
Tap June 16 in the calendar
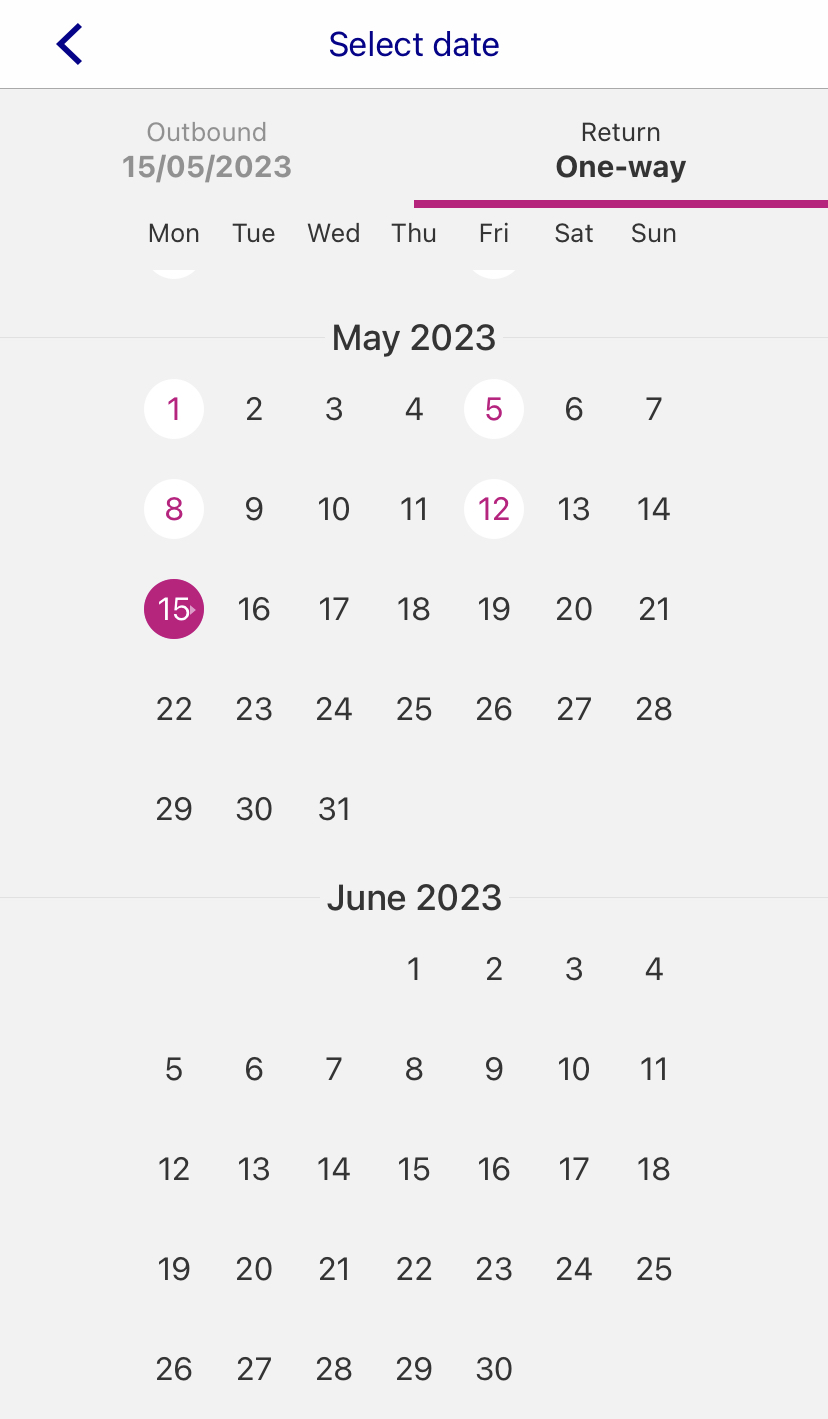tap(494, 1169)
